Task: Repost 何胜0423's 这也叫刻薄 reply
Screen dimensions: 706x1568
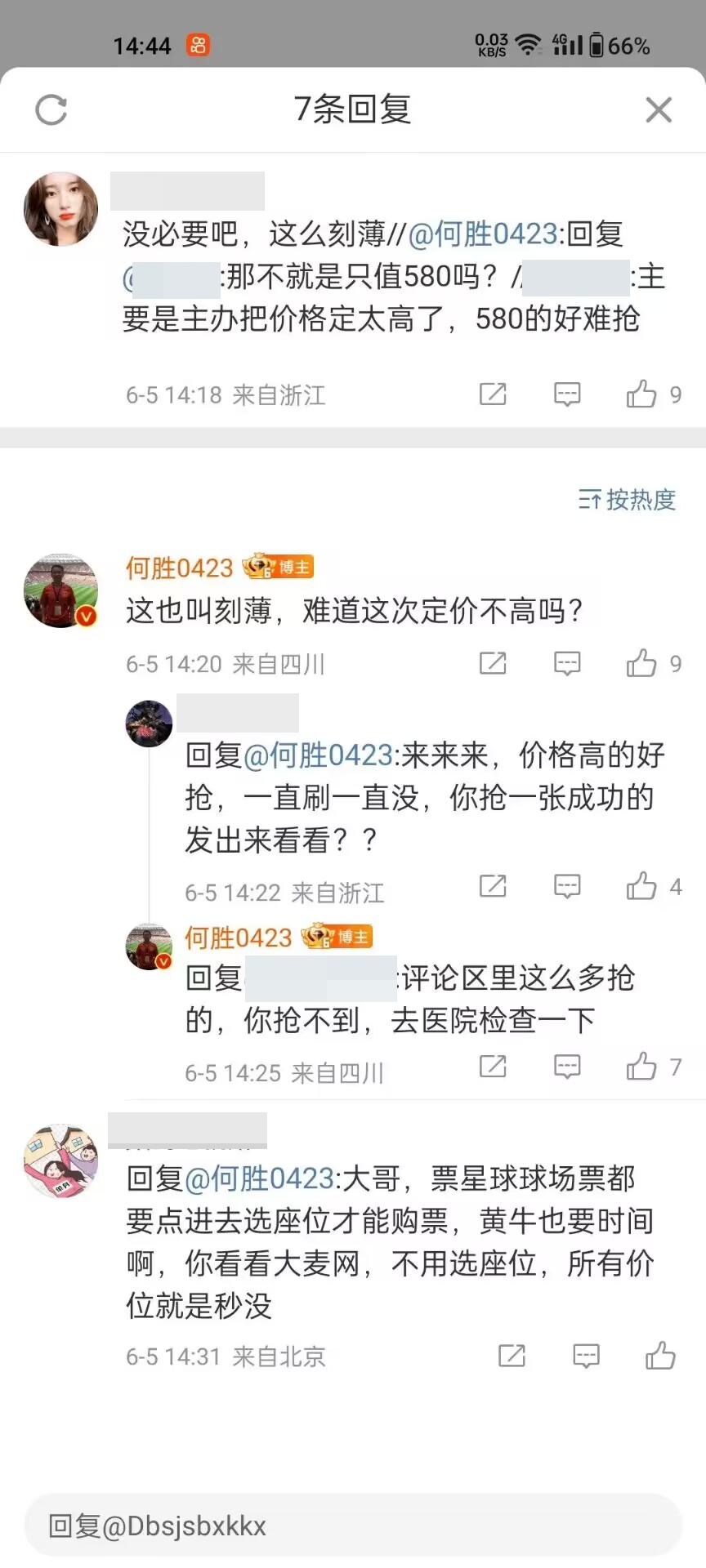Action: coord(493,664)
